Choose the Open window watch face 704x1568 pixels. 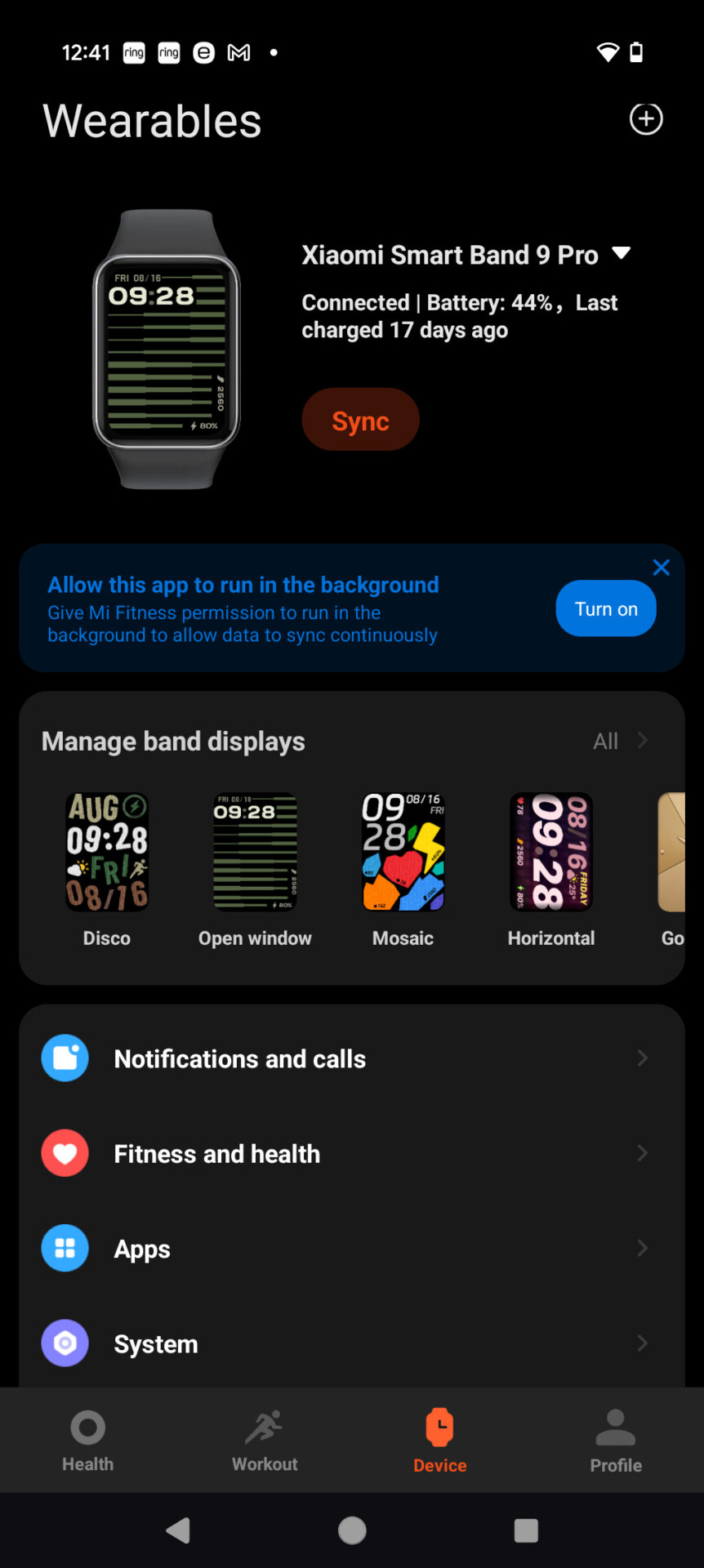point(255,870)
